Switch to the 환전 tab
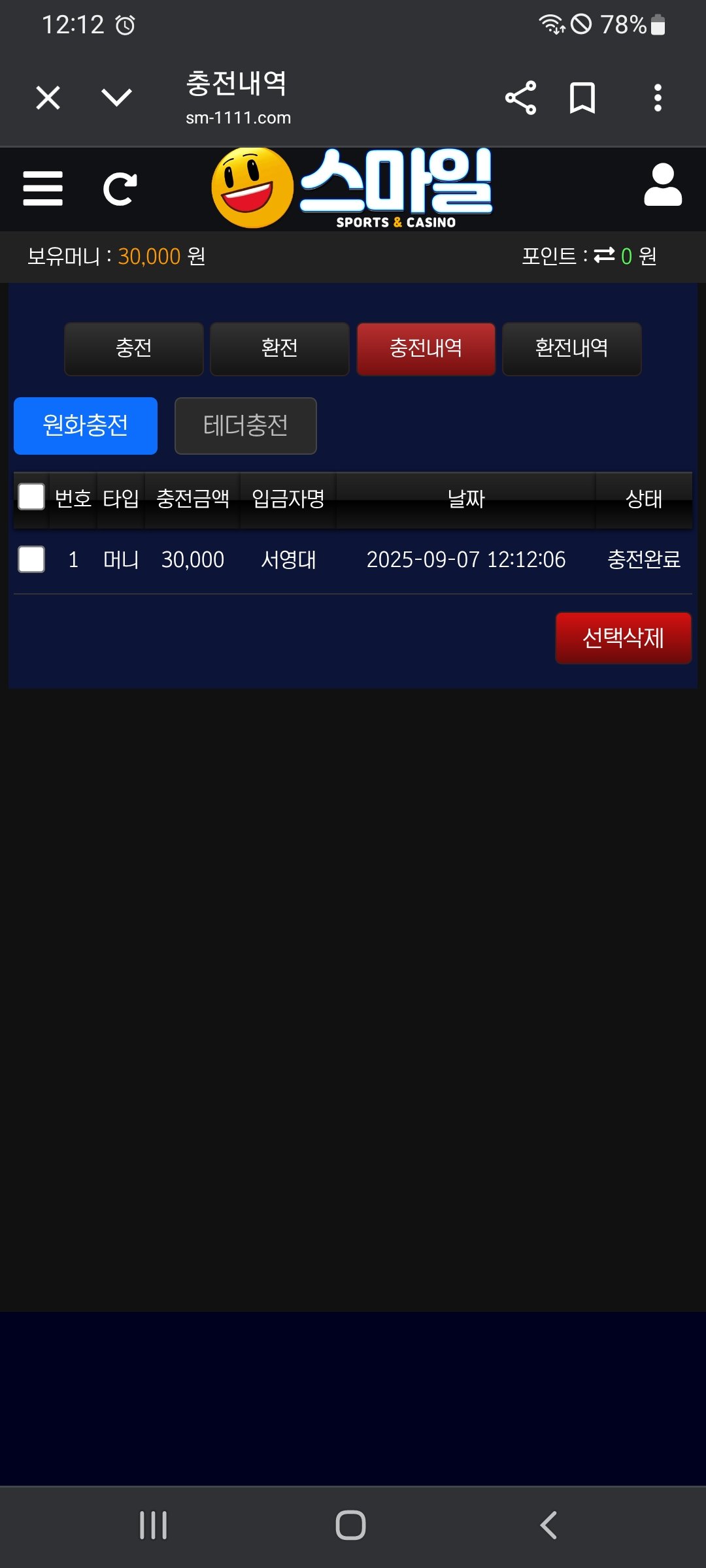This screenshot has height=1568, width=706. [x=280, y=348]
